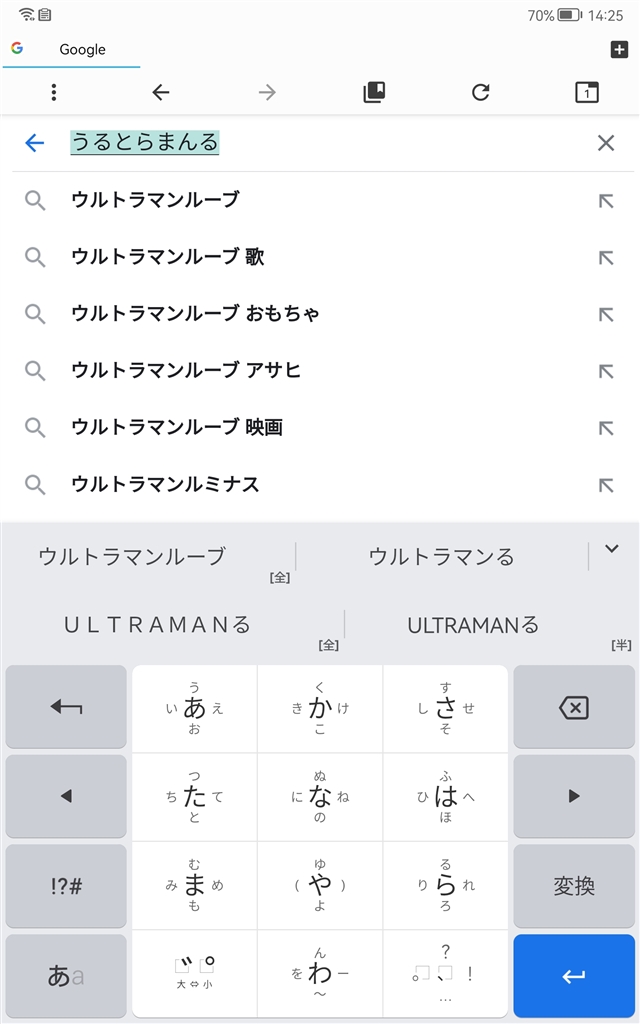Choose suggestion ウルトラマンルーブ 歌
This screenshot has height=1024, width=640.
click(x=167, y=257)
